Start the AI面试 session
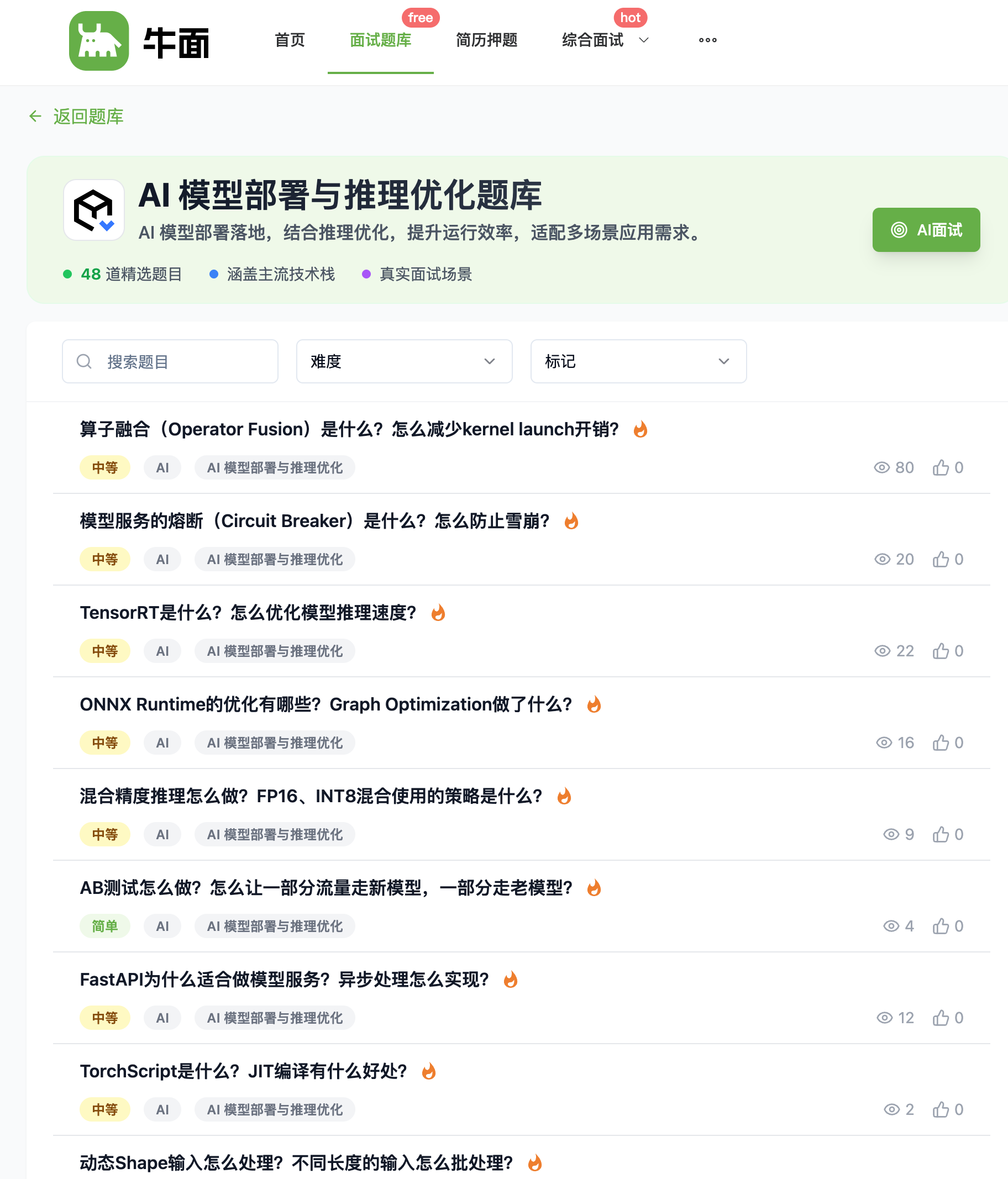Viewport: 1008px width, 1179px height. tap(926, 230)
